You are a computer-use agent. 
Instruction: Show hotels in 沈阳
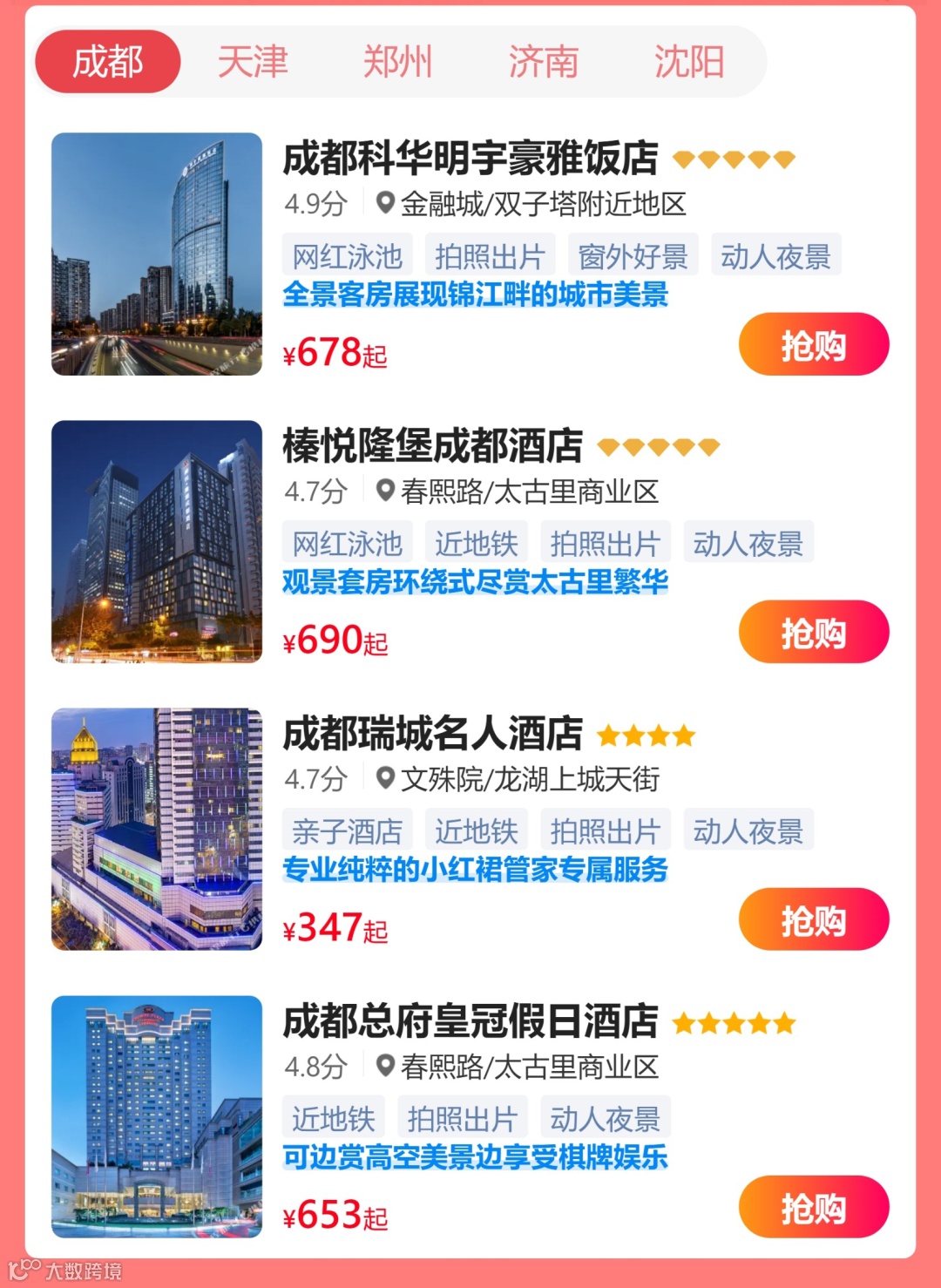click(689, 62)
